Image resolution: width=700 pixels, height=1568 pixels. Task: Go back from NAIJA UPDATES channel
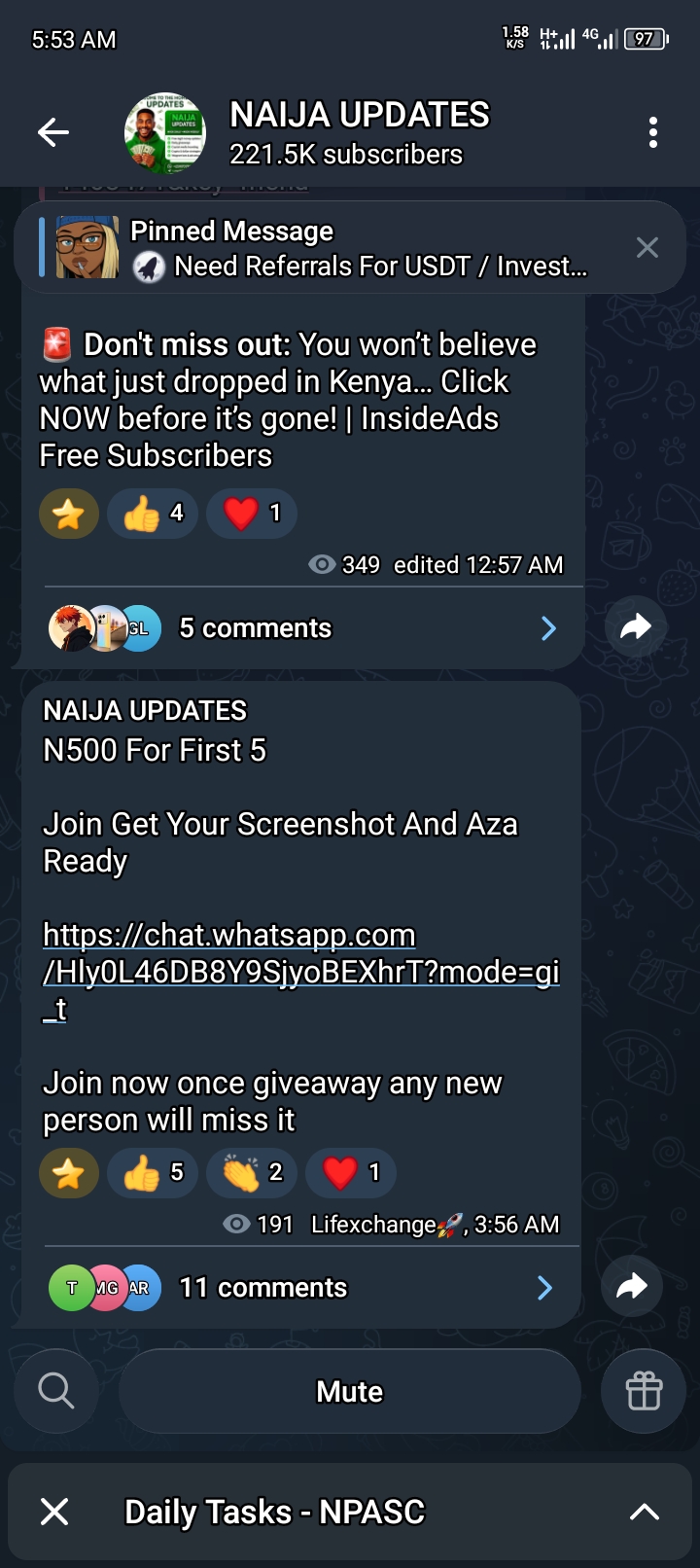pyautogui.click(x=53, y=132)
